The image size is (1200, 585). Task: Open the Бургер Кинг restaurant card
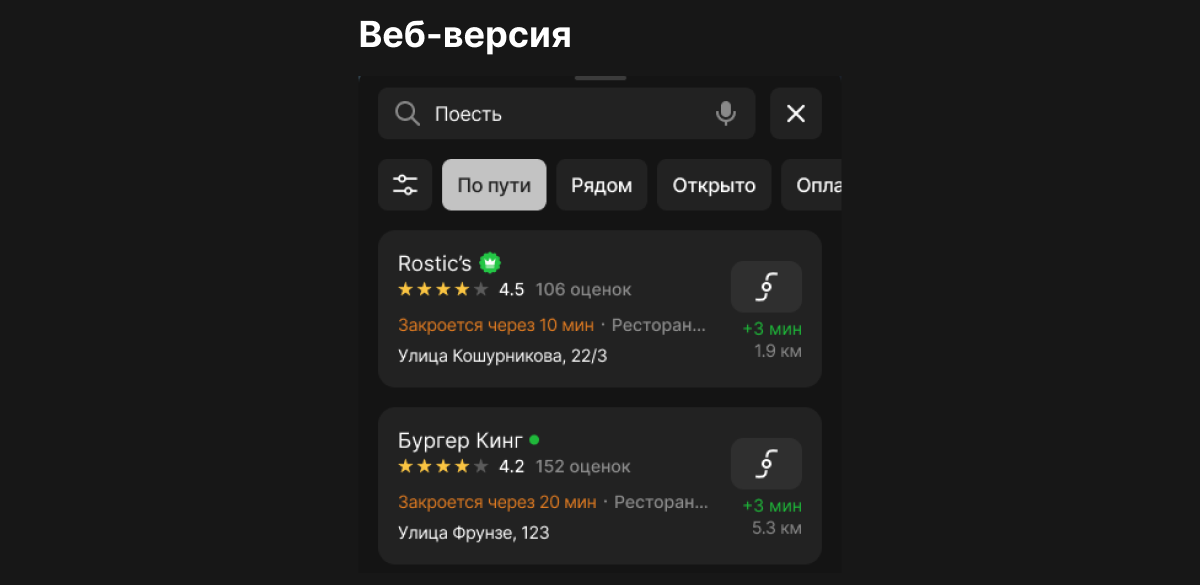coord(550,487)
